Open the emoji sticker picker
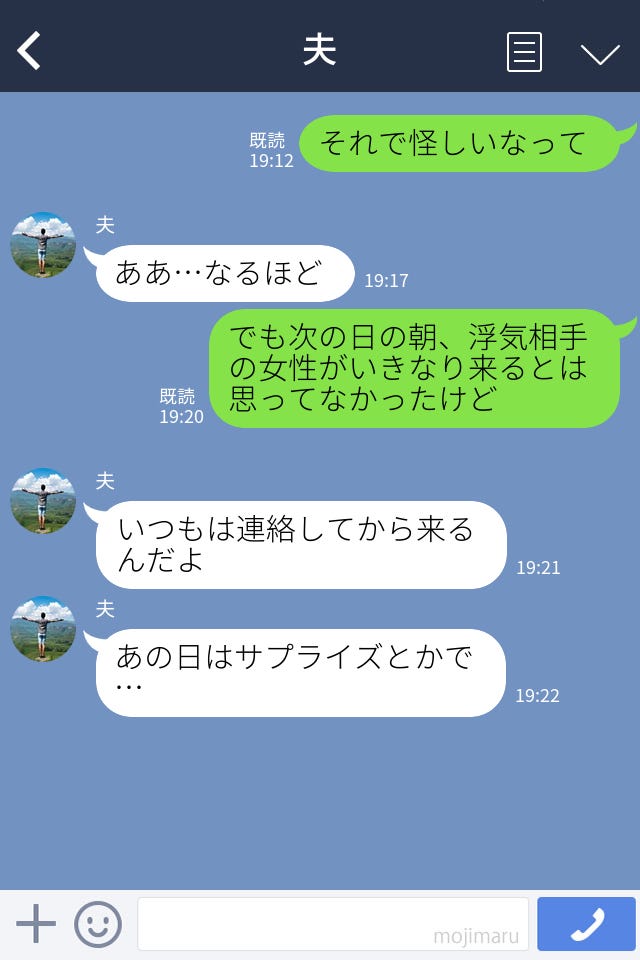640x960 pixels. 98,924
